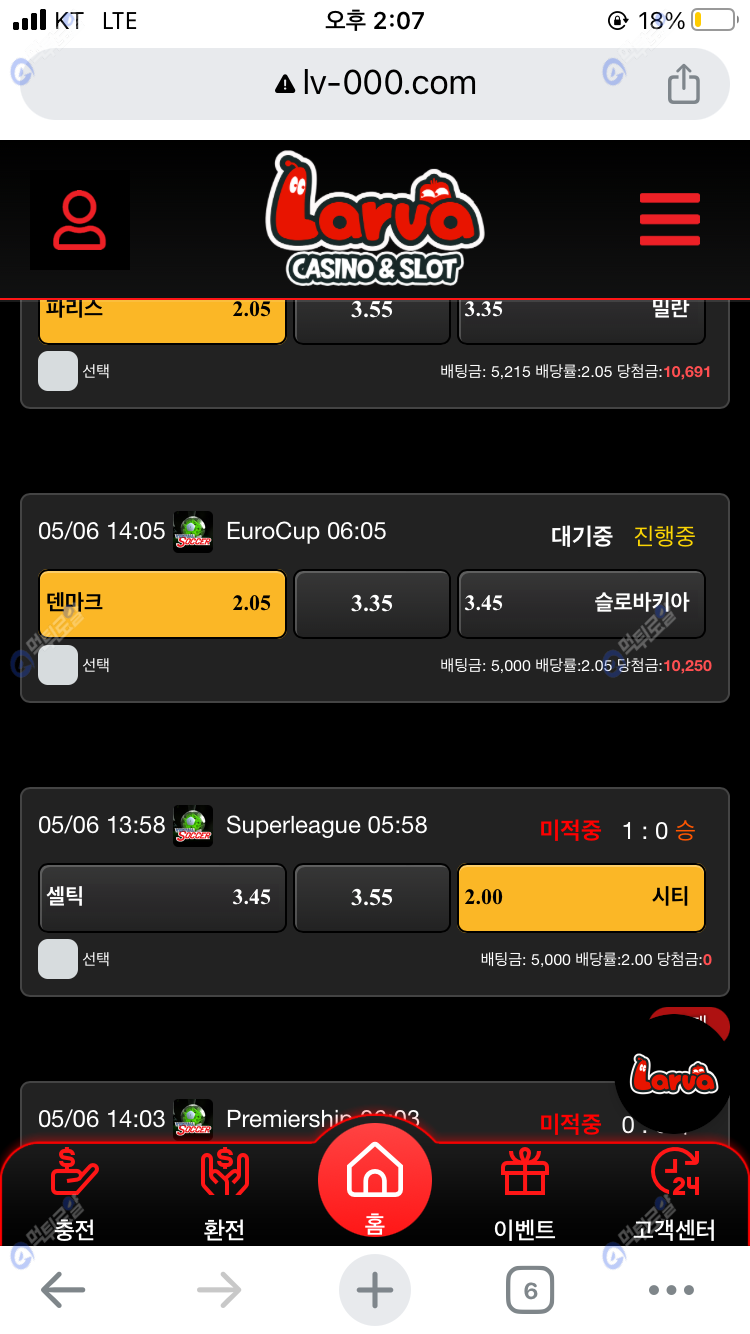This screenshot has height=1334, width=750.
Task: Open the hamburger menu
Action: [x=669, y=218]
